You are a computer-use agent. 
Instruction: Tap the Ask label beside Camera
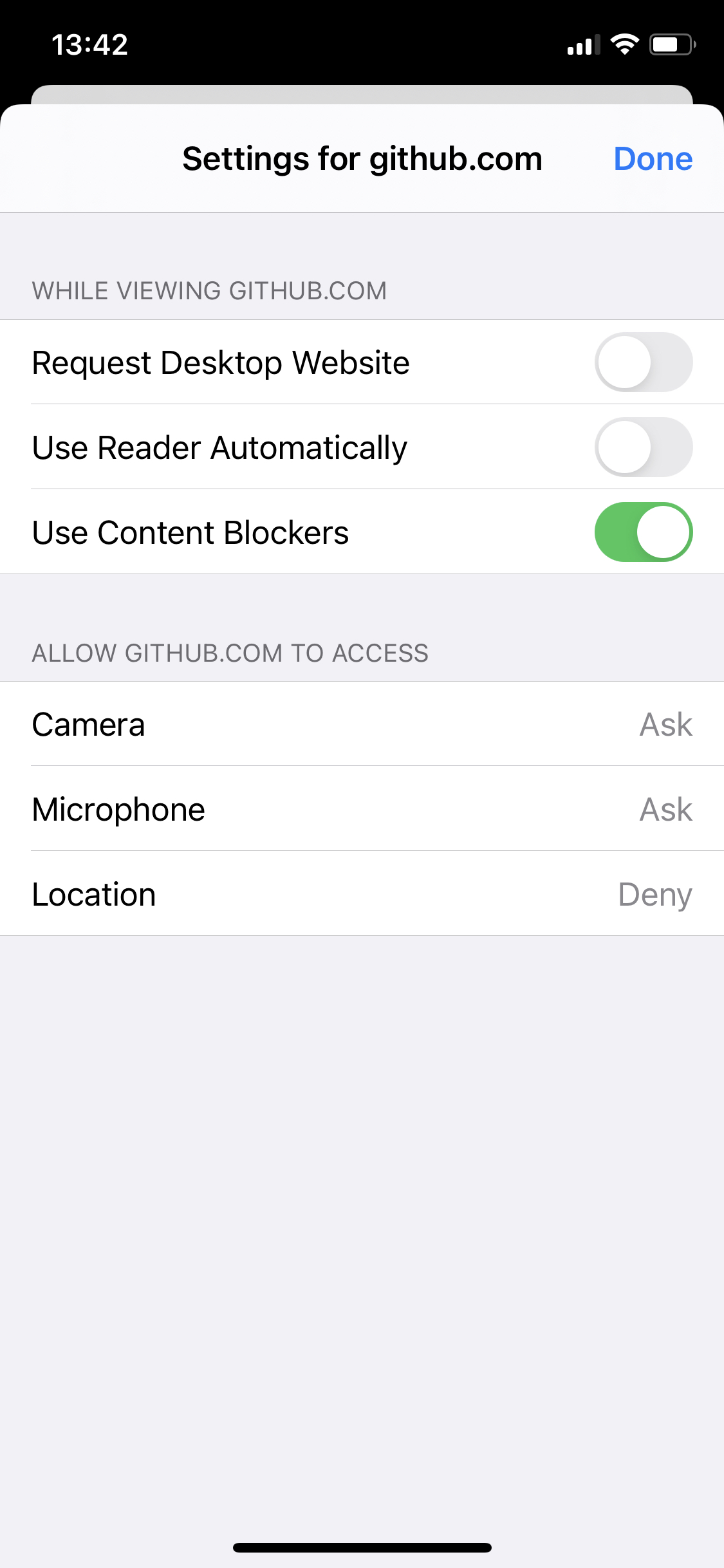(666, 723)
